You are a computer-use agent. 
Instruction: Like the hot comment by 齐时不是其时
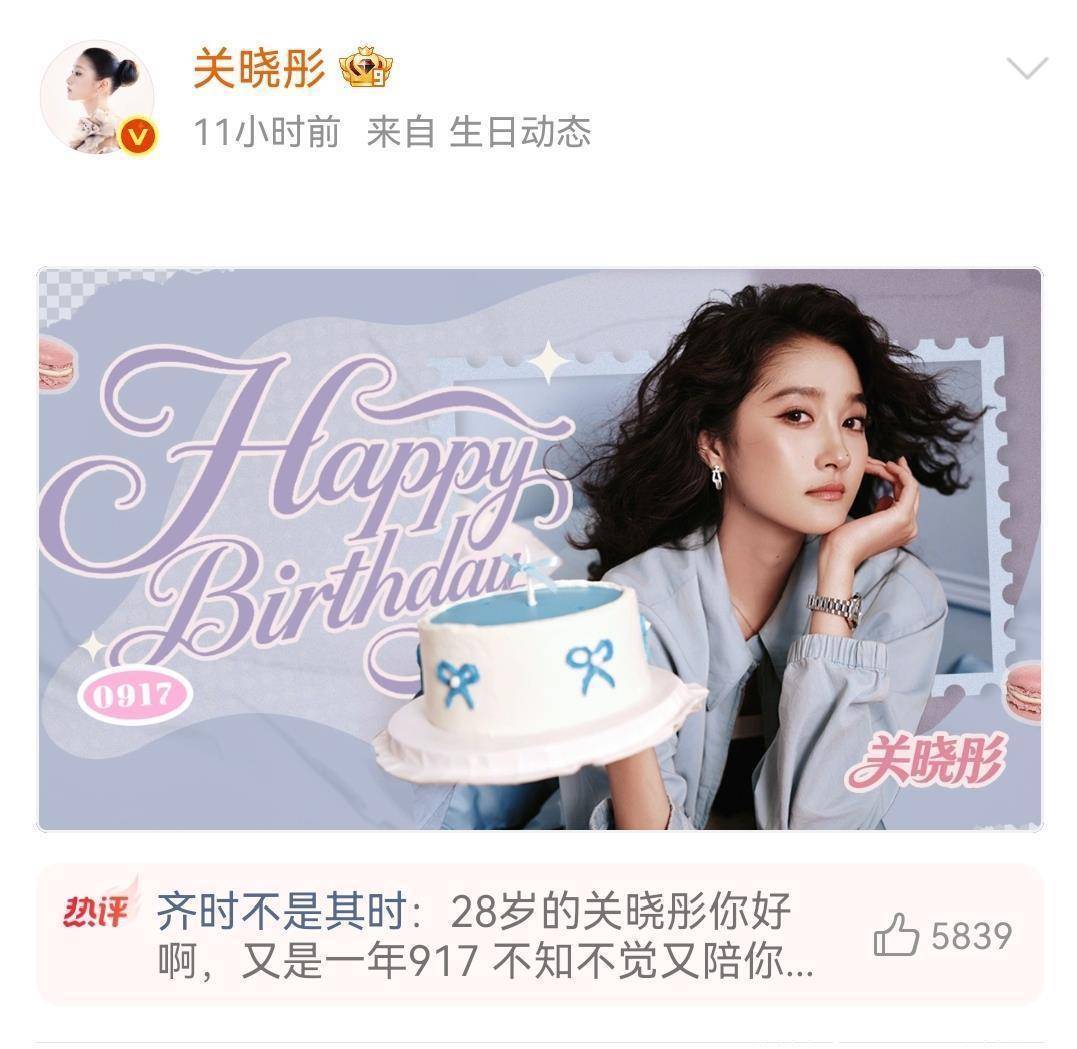pyautogui.click(x=896, y=937)
